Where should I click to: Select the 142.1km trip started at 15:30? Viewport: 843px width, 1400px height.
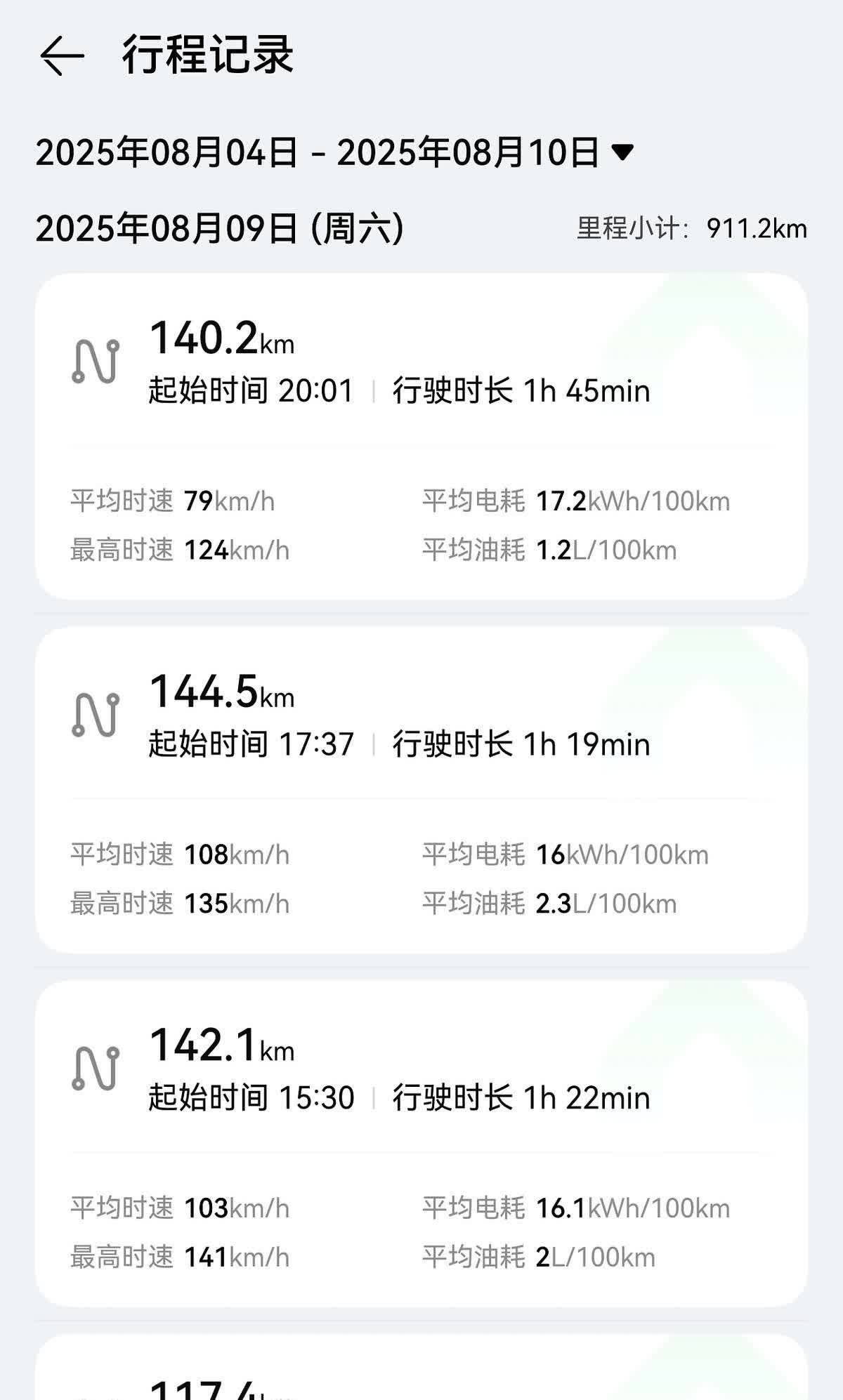tap(421, 1143)
